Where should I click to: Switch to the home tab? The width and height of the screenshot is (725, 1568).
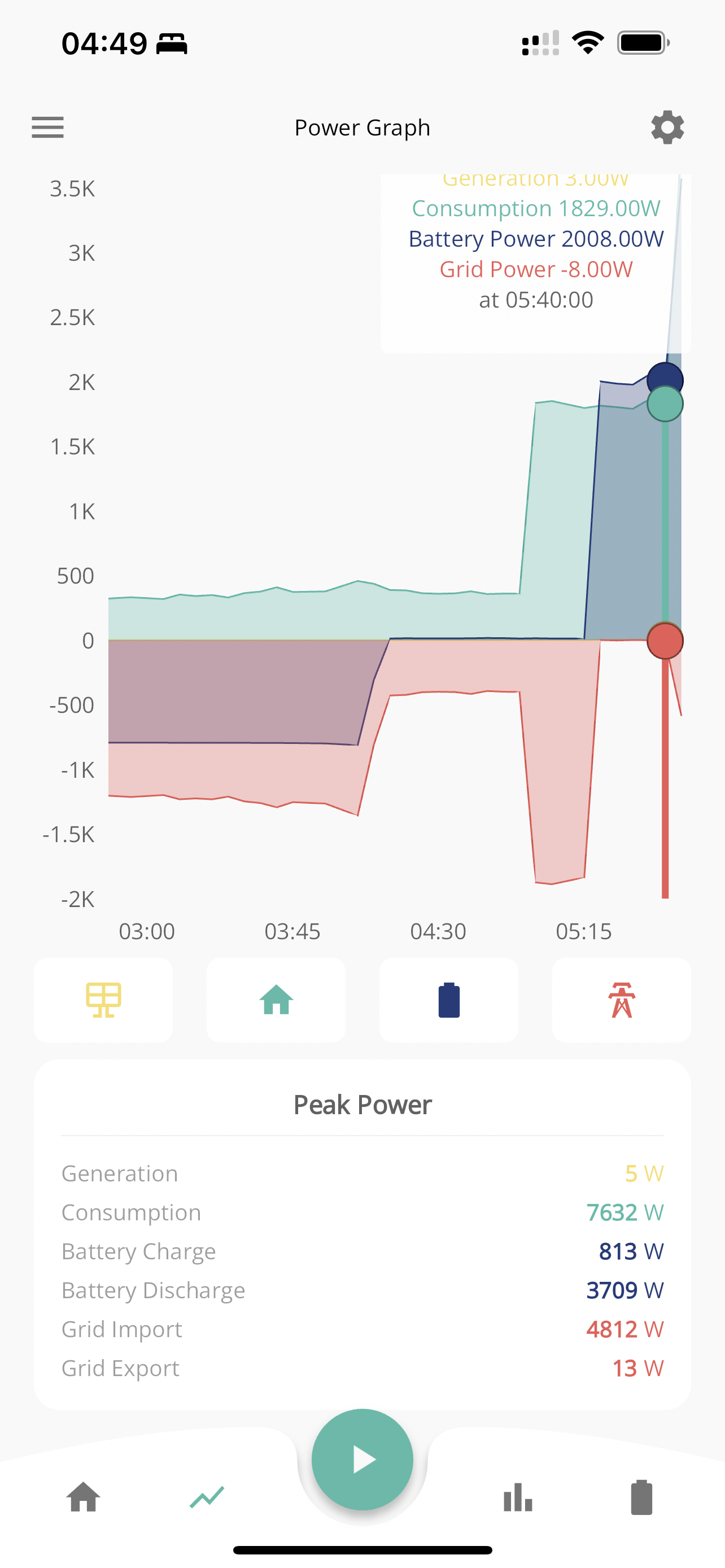(x=84, y=1497)
